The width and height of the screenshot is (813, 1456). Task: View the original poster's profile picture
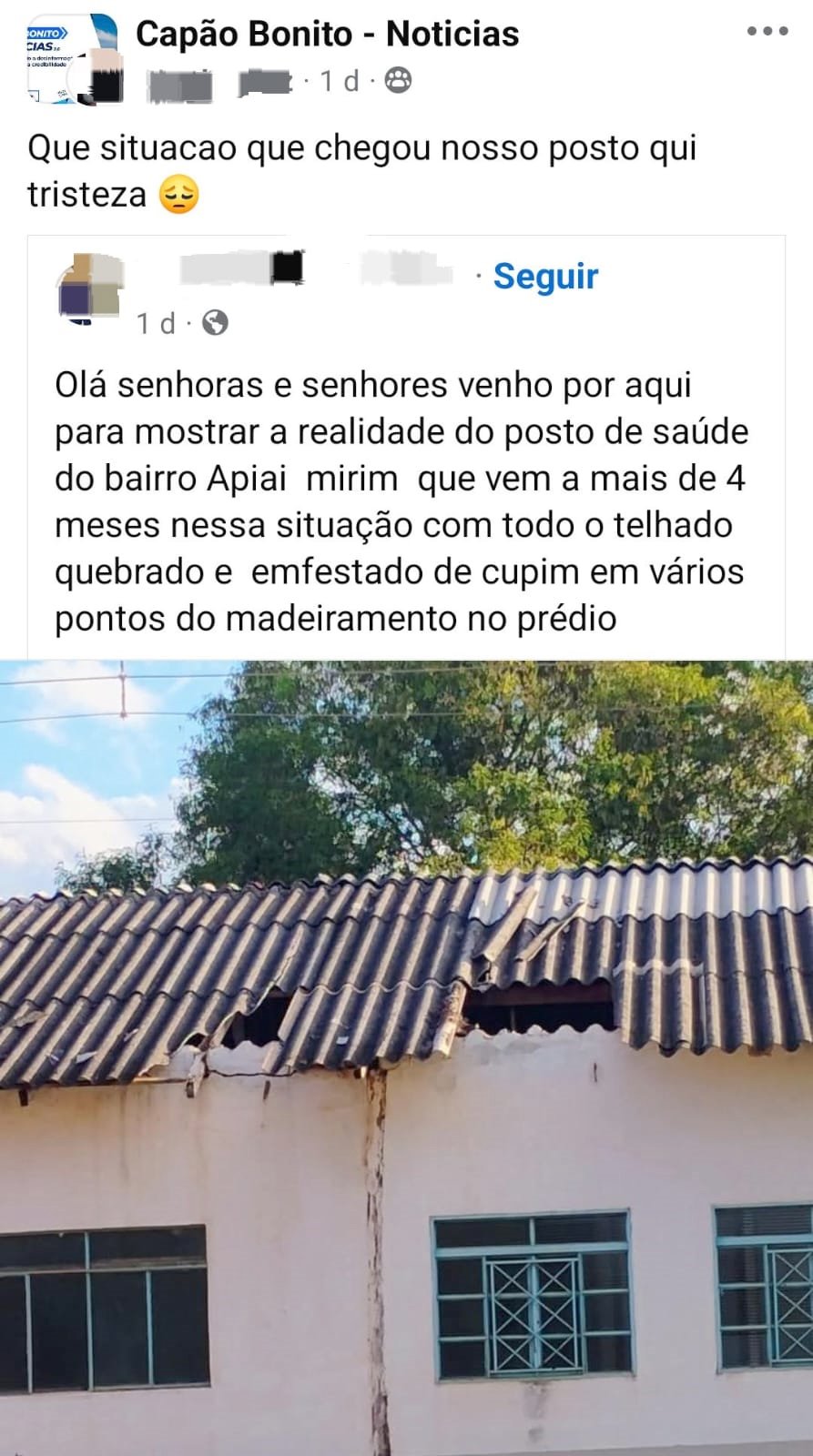(89, 289)
